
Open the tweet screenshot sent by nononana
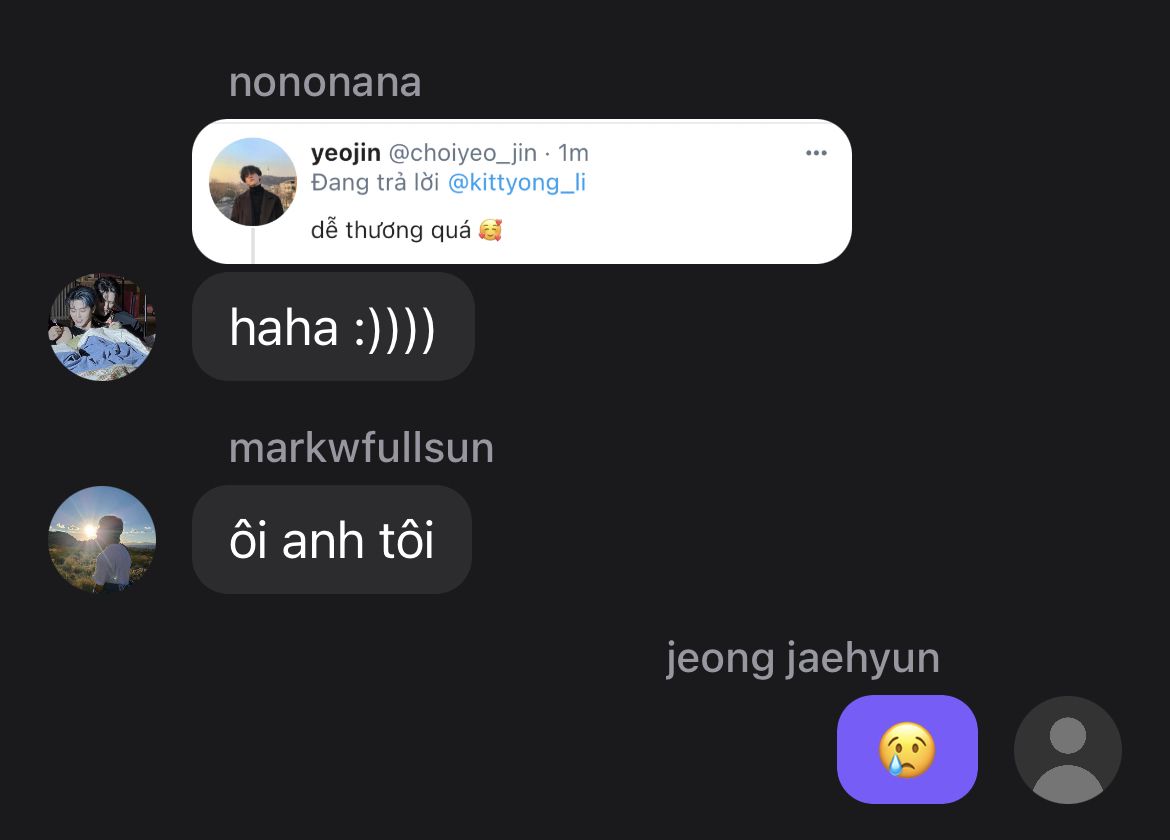click(521, 192)
